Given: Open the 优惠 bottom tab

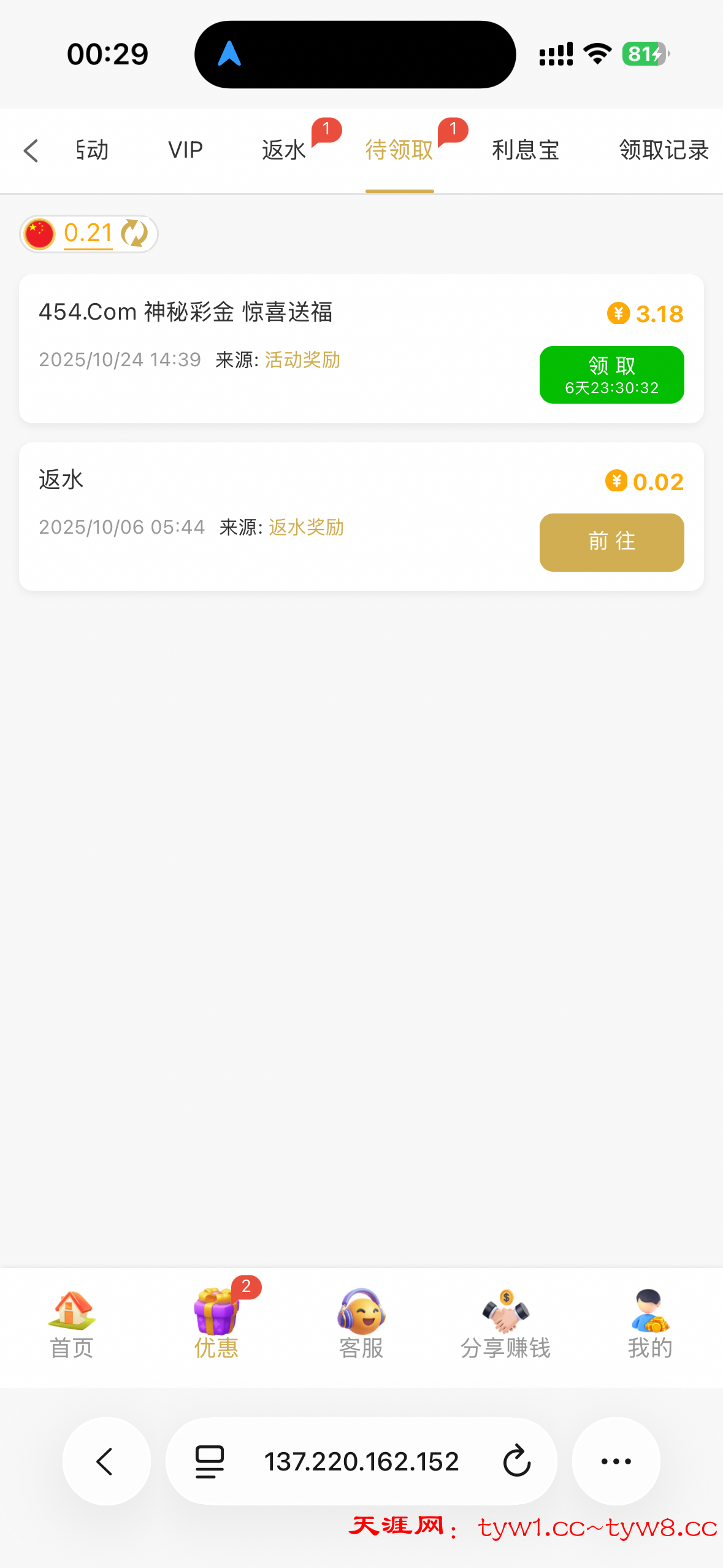Looking at the screenshot, I should 216,1324.
